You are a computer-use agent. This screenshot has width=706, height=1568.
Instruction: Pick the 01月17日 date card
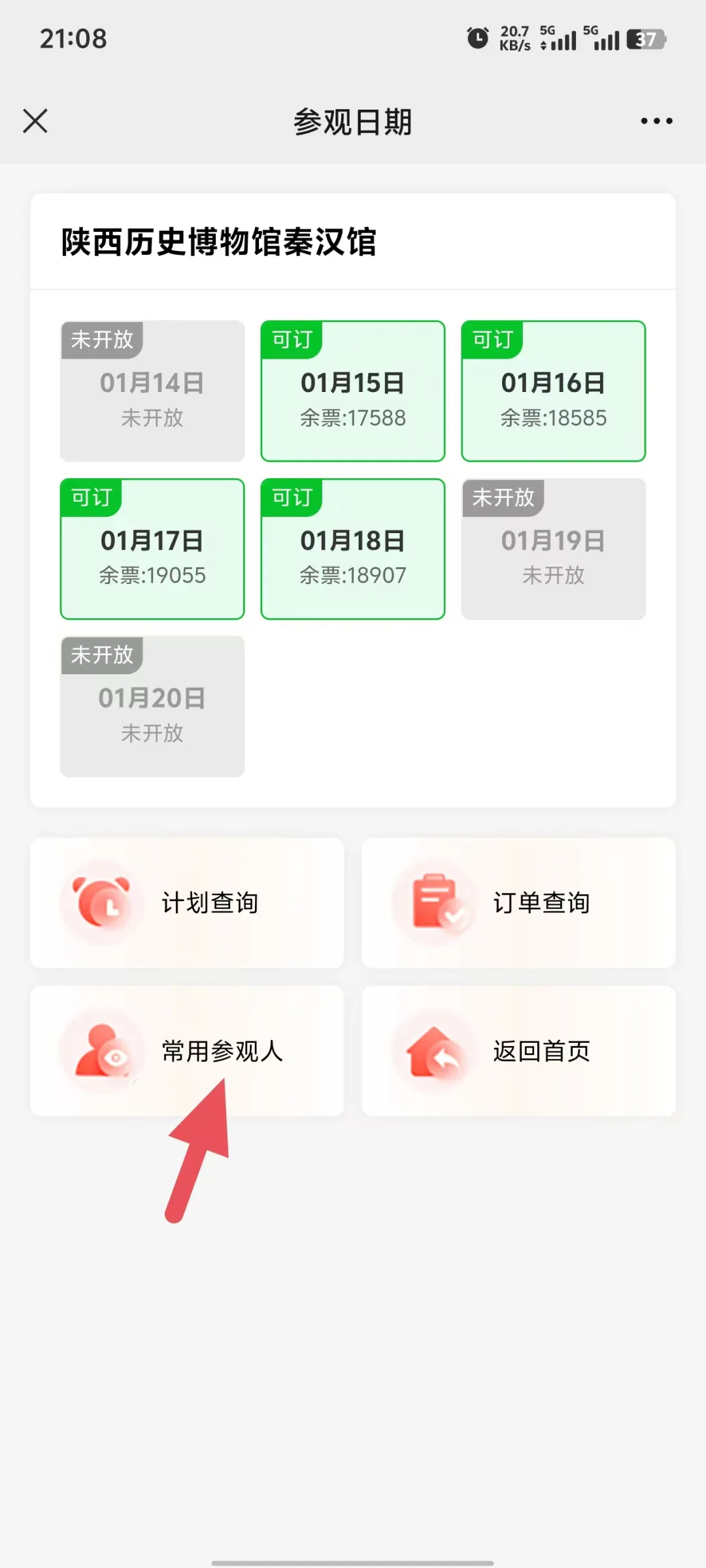click(x=152, y=549)
